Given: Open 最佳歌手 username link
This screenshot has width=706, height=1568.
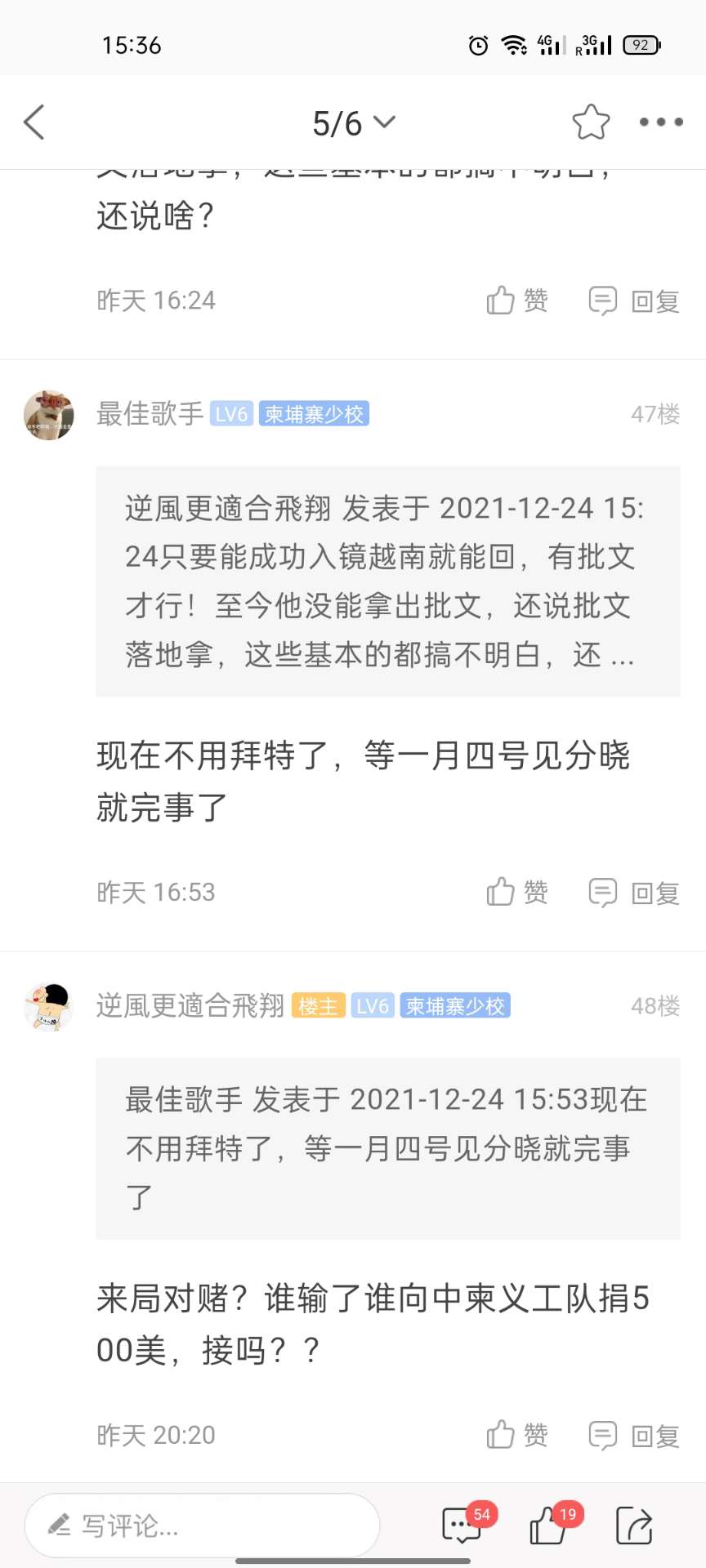Looking at the screenshot, I should point(150,414).
